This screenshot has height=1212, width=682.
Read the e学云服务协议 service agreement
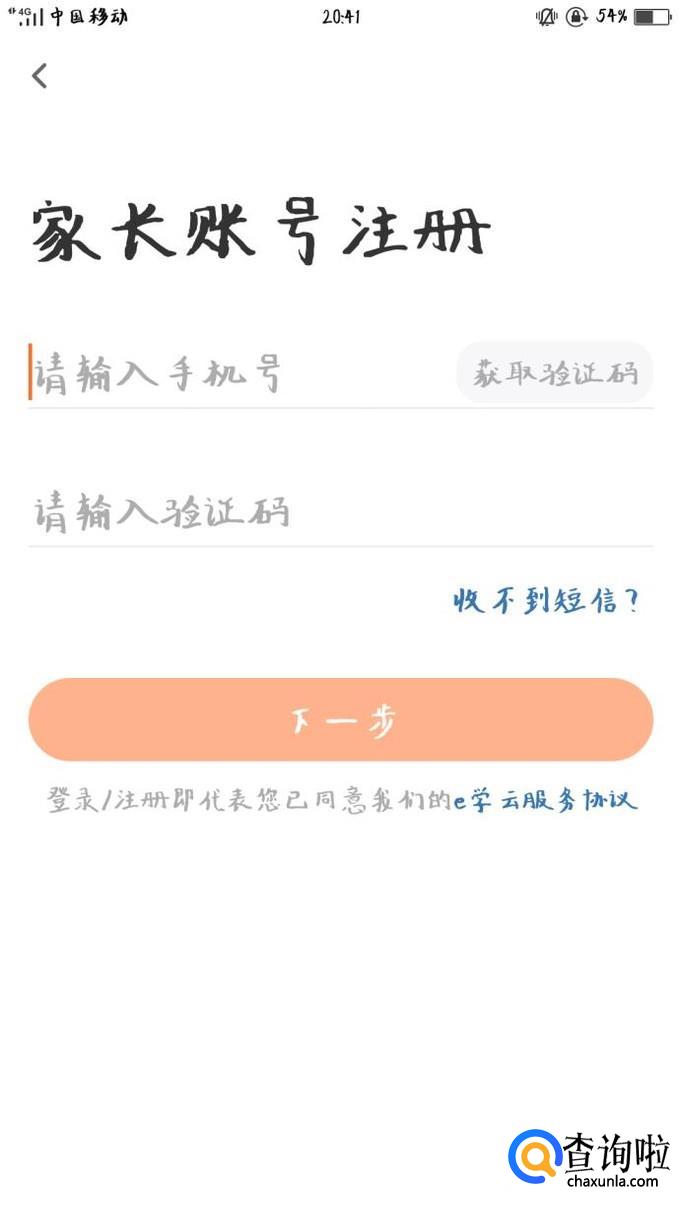point(545,800)
